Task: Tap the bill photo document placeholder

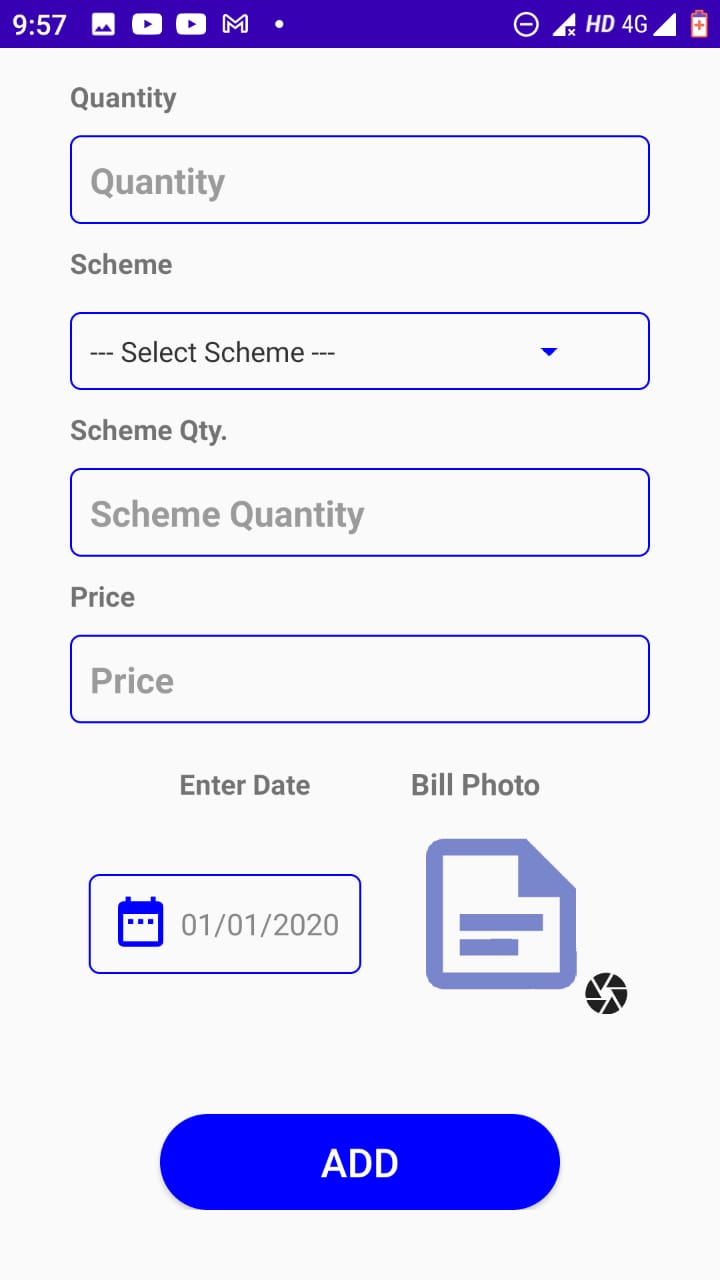Action: (x=500, y=914)
